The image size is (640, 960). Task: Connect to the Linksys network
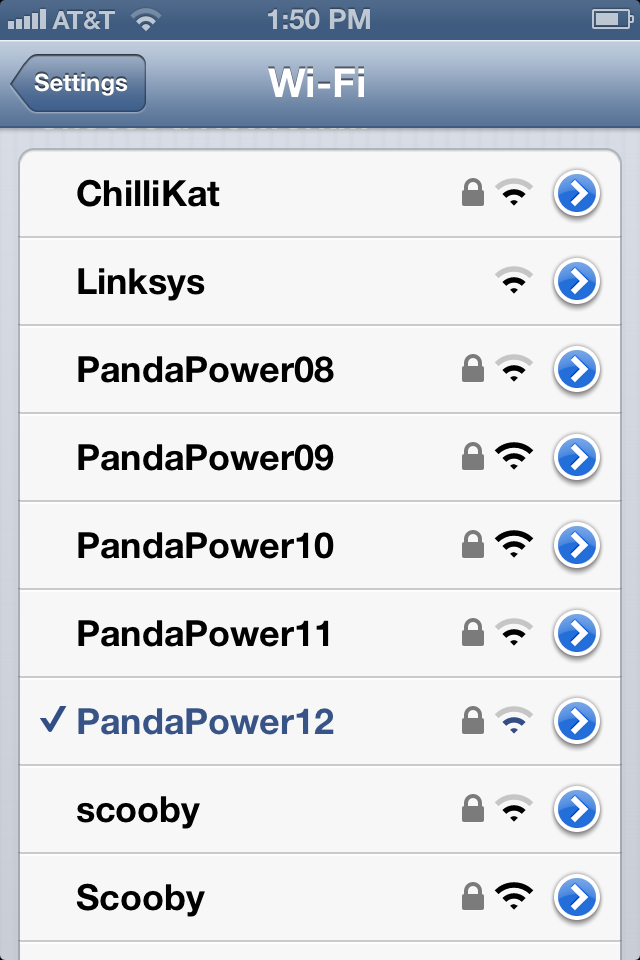pos(141,282)
